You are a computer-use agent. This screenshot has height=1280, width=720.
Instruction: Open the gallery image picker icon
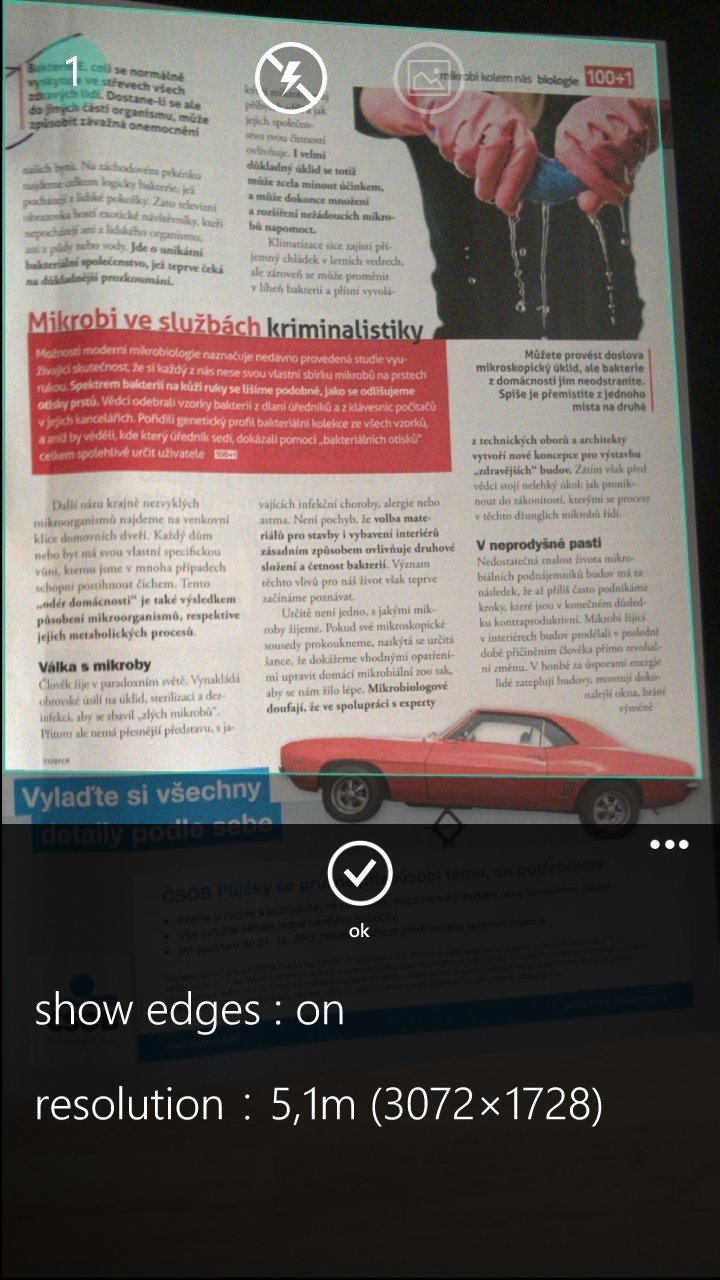pos(428,76)
